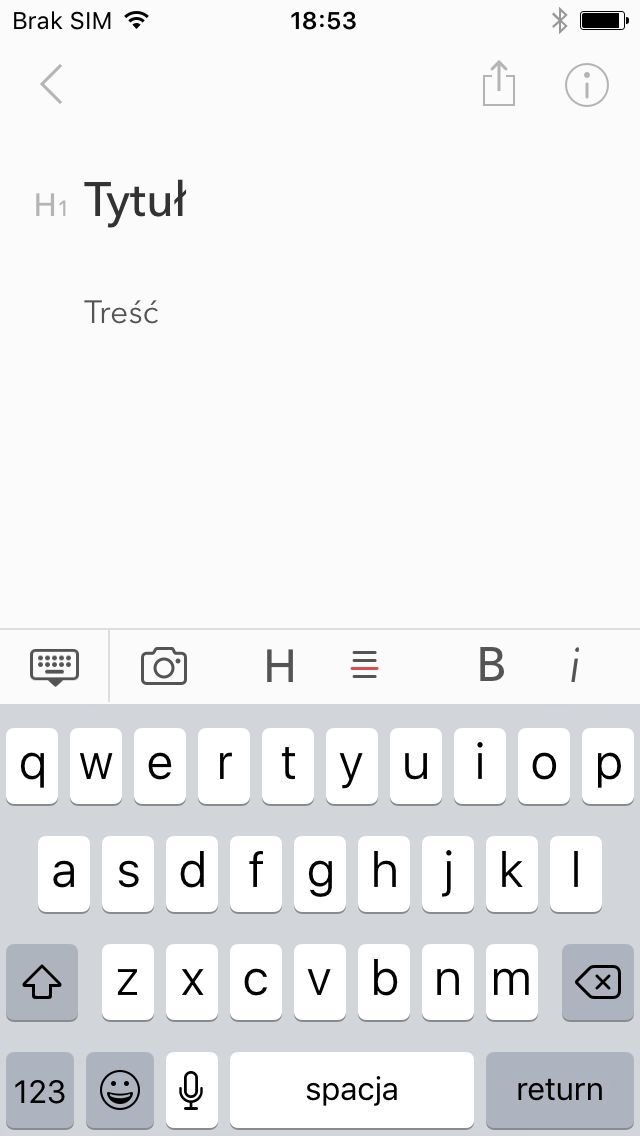Tap the H1 heading level marker
This screenshot has width=640, height=1136.
(51, 206)
